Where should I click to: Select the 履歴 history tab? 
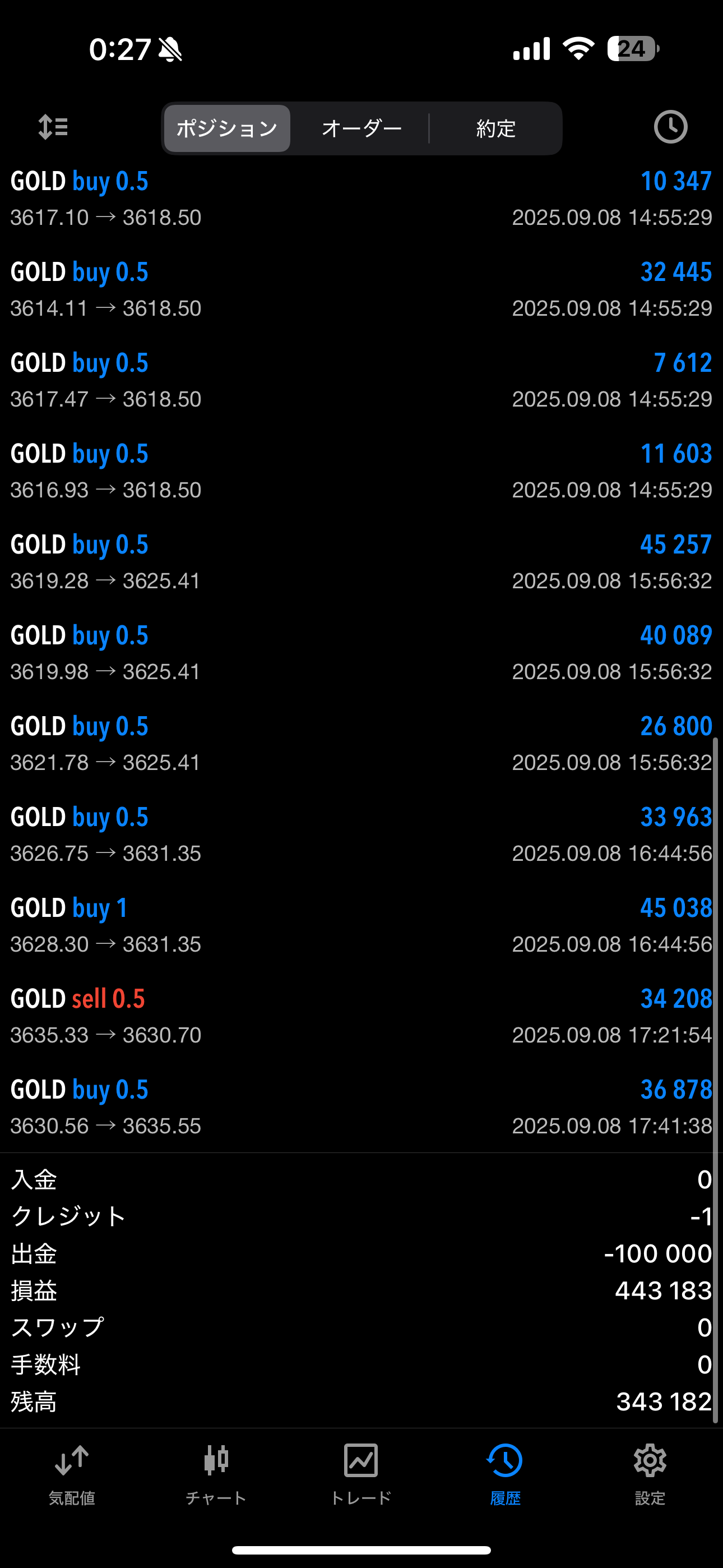(505, 1475)
